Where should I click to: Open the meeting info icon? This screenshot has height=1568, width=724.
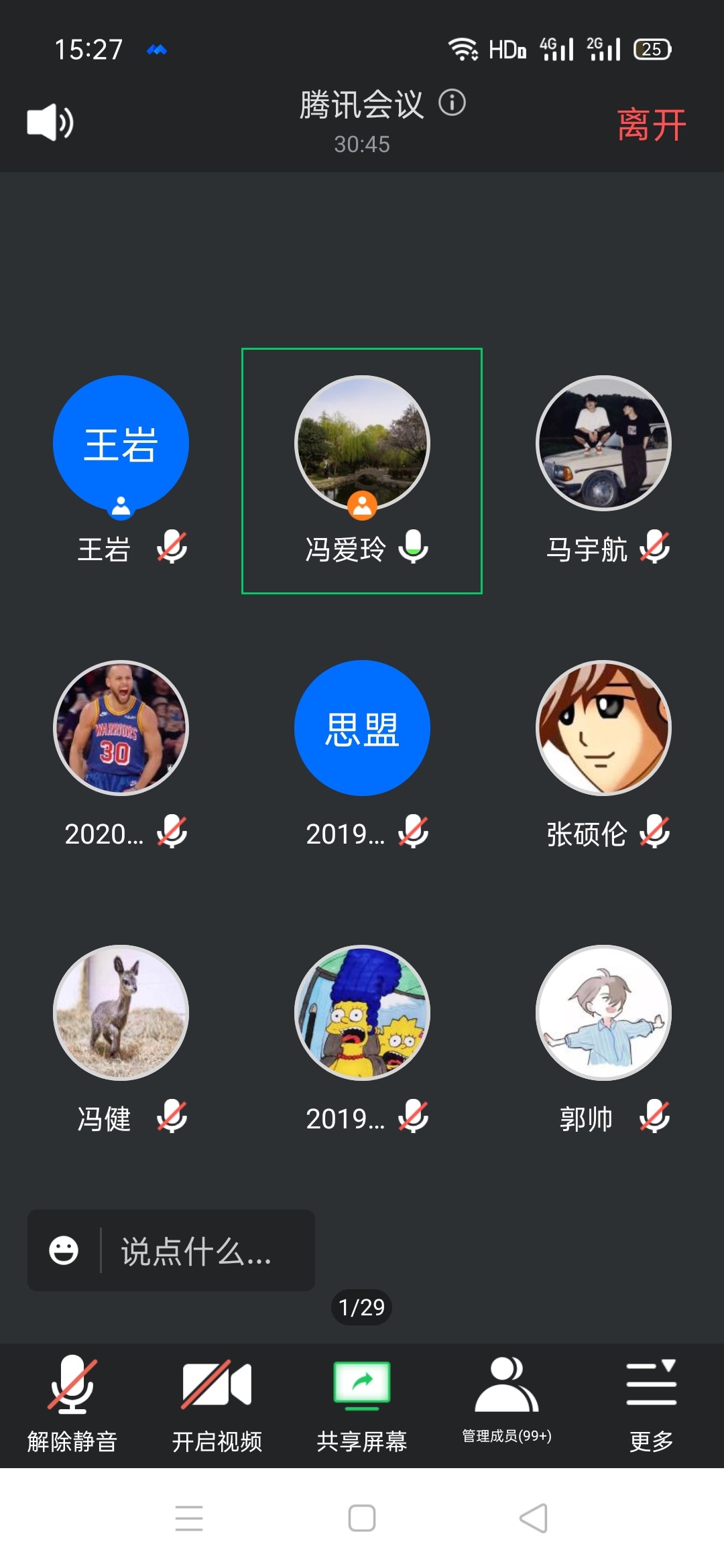452,103
